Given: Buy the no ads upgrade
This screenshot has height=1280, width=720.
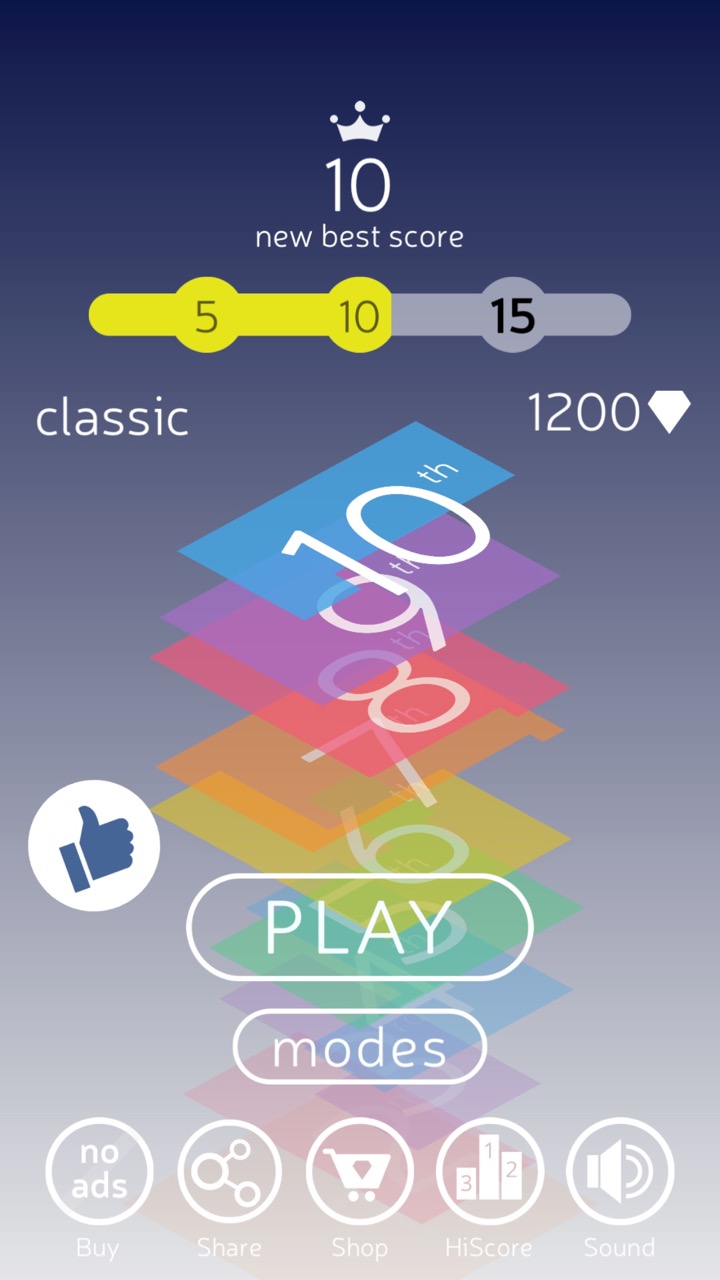Looking at the screenshot, I should point(99,1171).
